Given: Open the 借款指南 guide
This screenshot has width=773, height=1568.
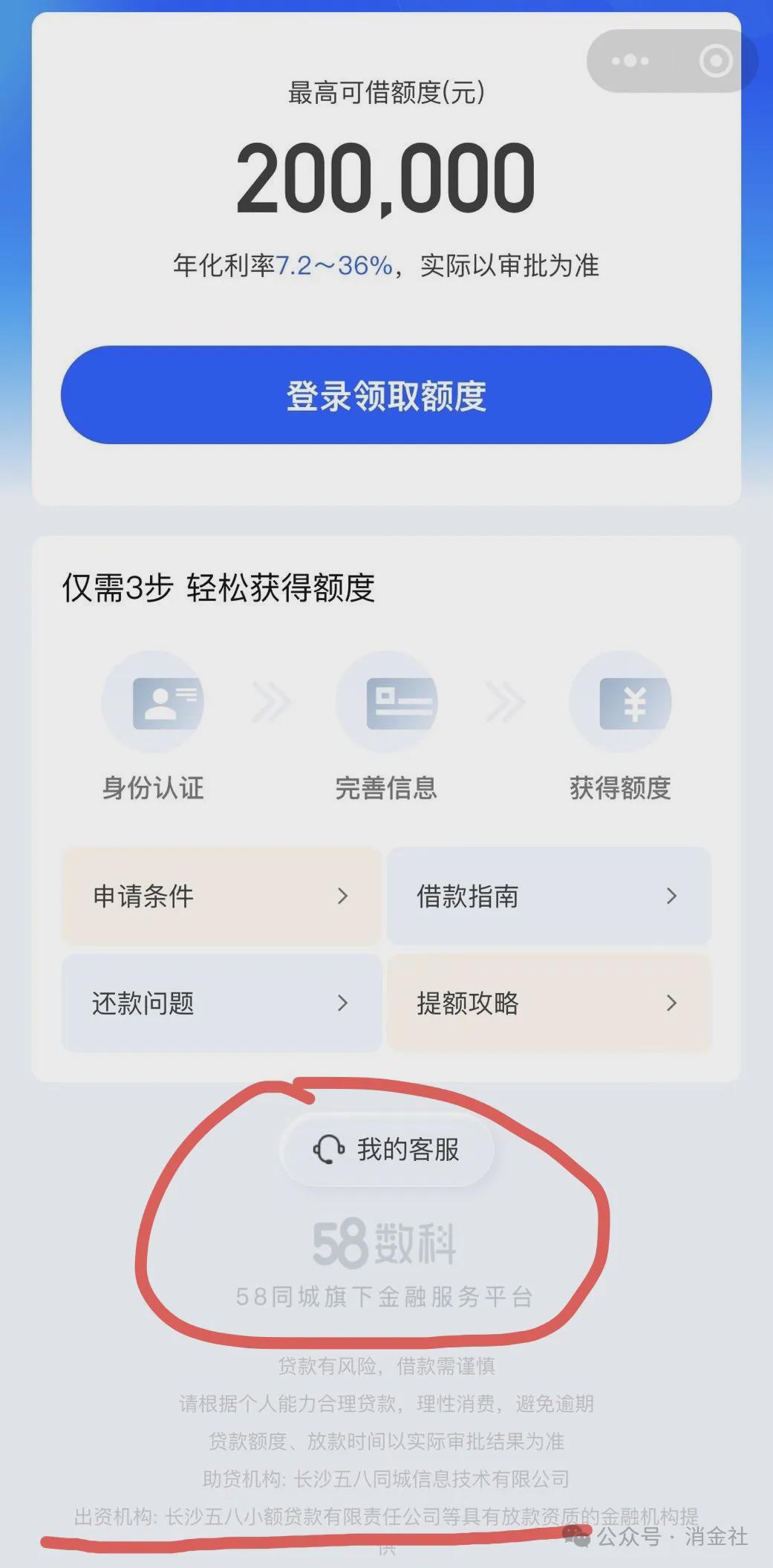Looking at the screenshot, I should [549, 896].
